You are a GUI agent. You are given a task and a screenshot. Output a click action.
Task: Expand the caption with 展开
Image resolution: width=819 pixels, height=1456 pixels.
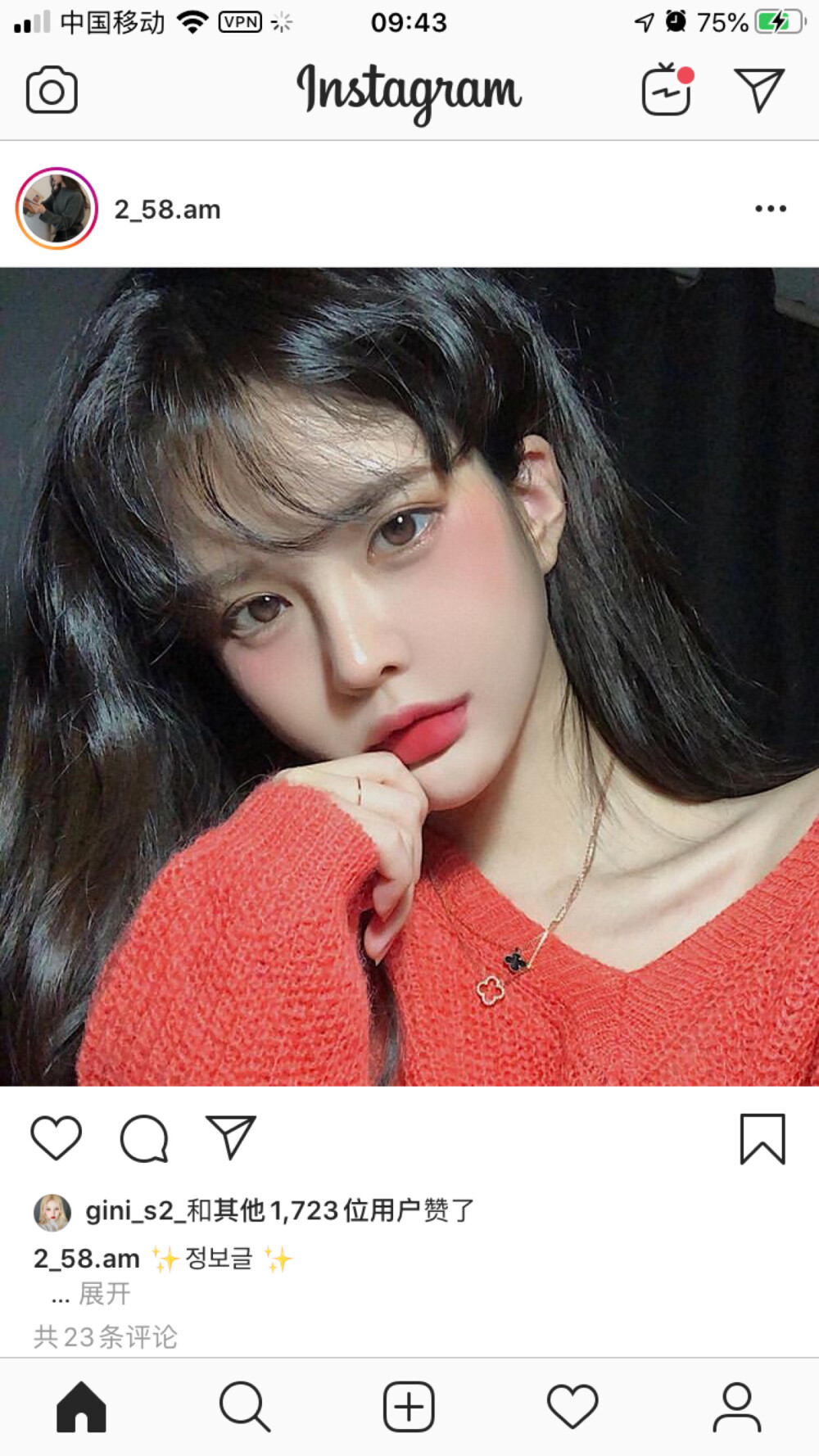pyautogui.click(x=104, y=1294)
